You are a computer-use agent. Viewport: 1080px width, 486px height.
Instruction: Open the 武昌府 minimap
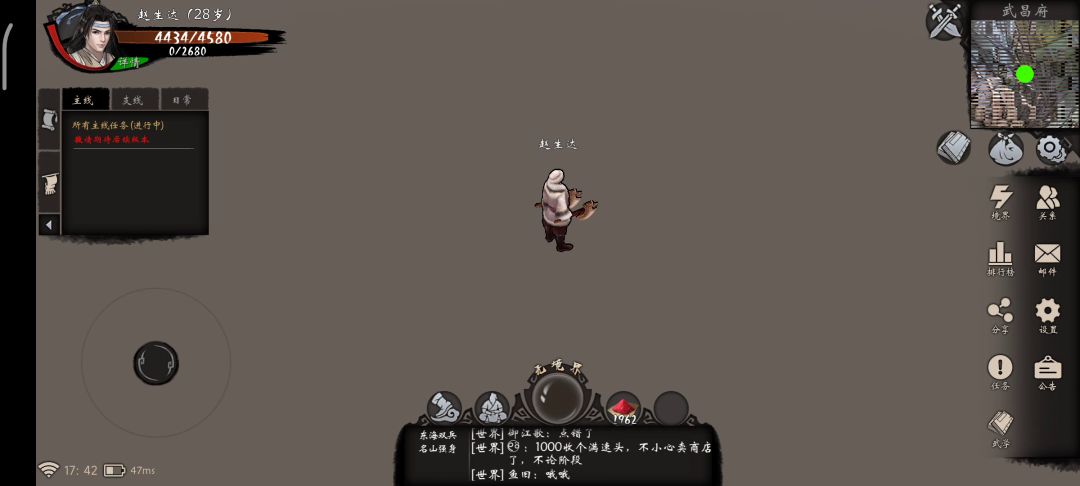[1023, 73]
